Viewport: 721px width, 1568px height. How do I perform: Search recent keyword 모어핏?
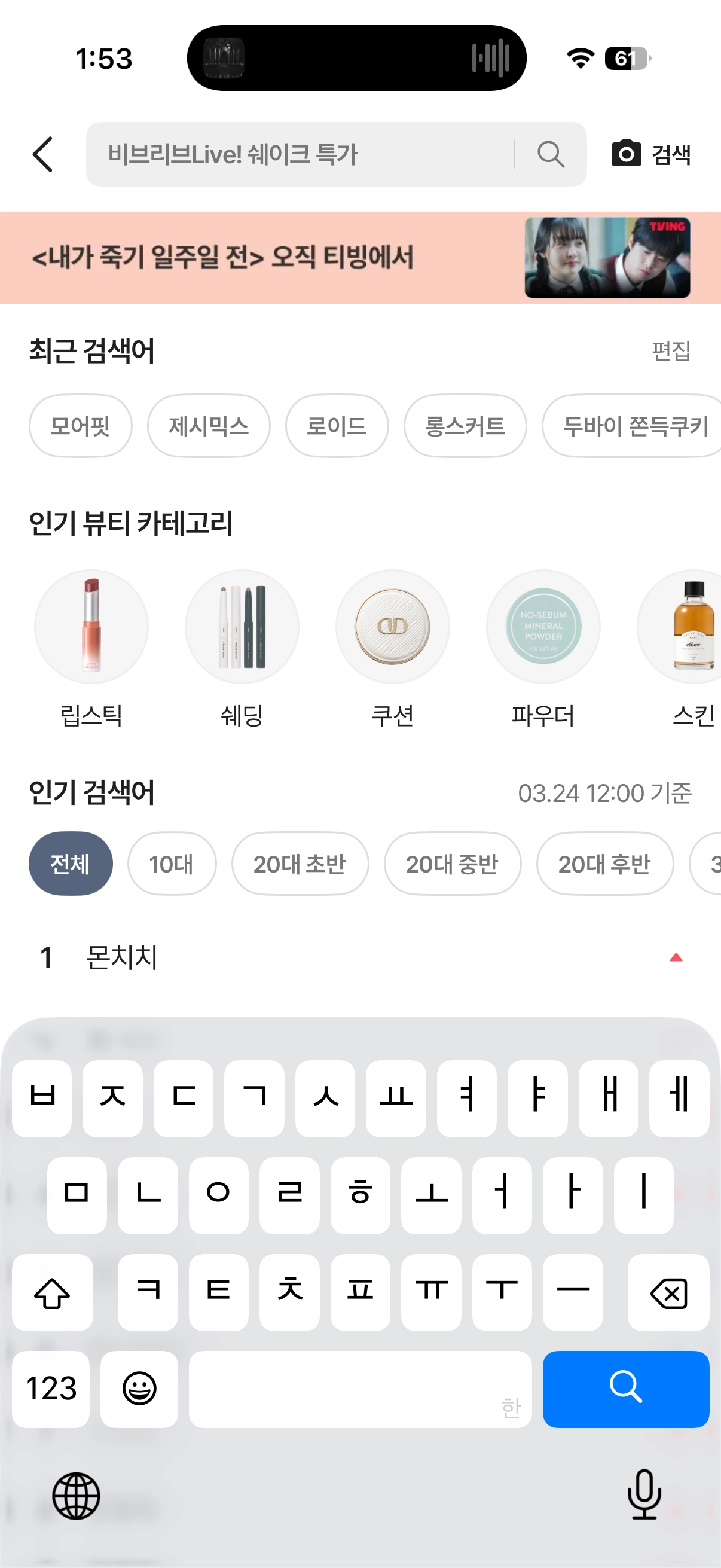80,426
